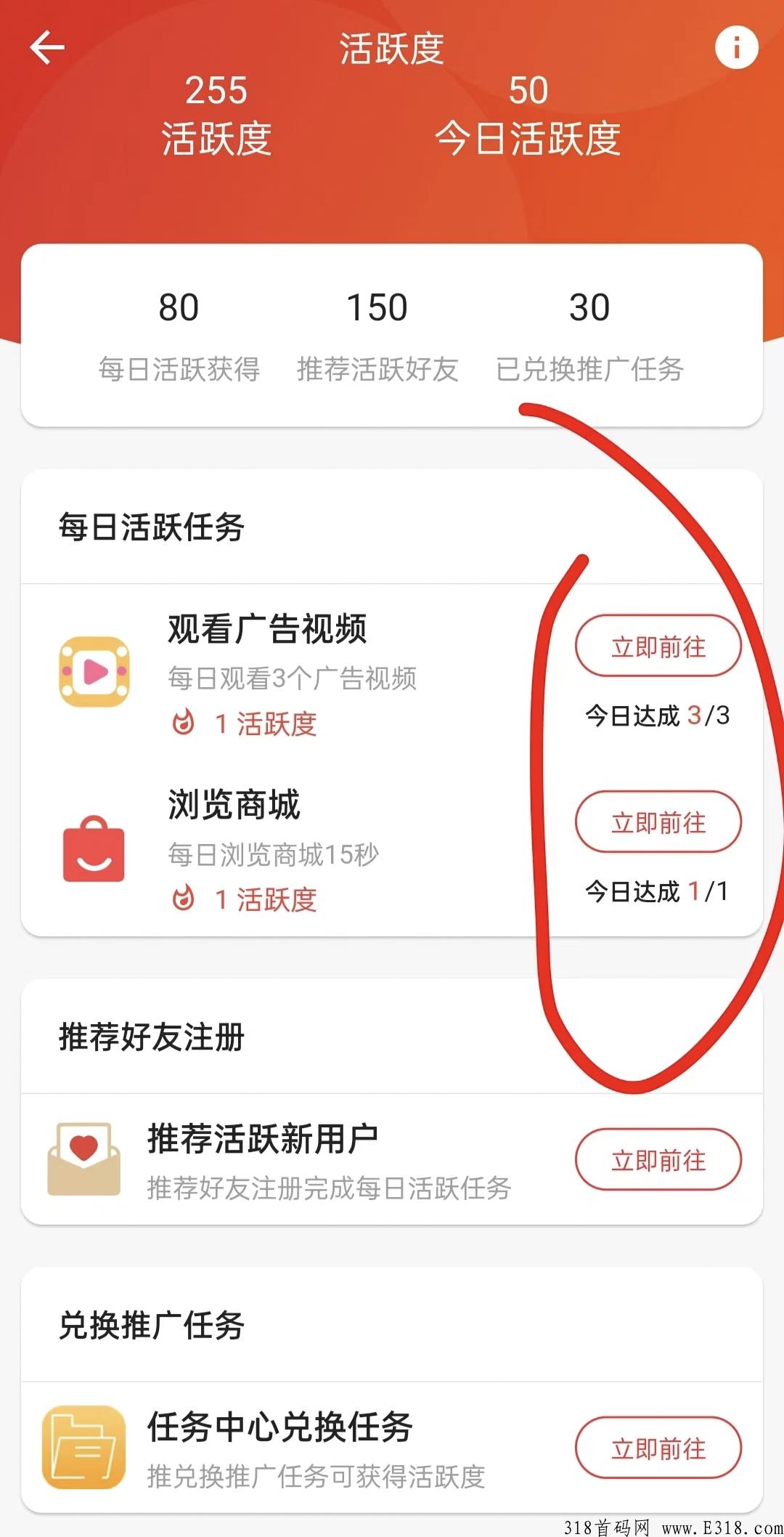784x1537 pixels.
Task: Go back using the top-left arrow
Action: pos(47,48)
